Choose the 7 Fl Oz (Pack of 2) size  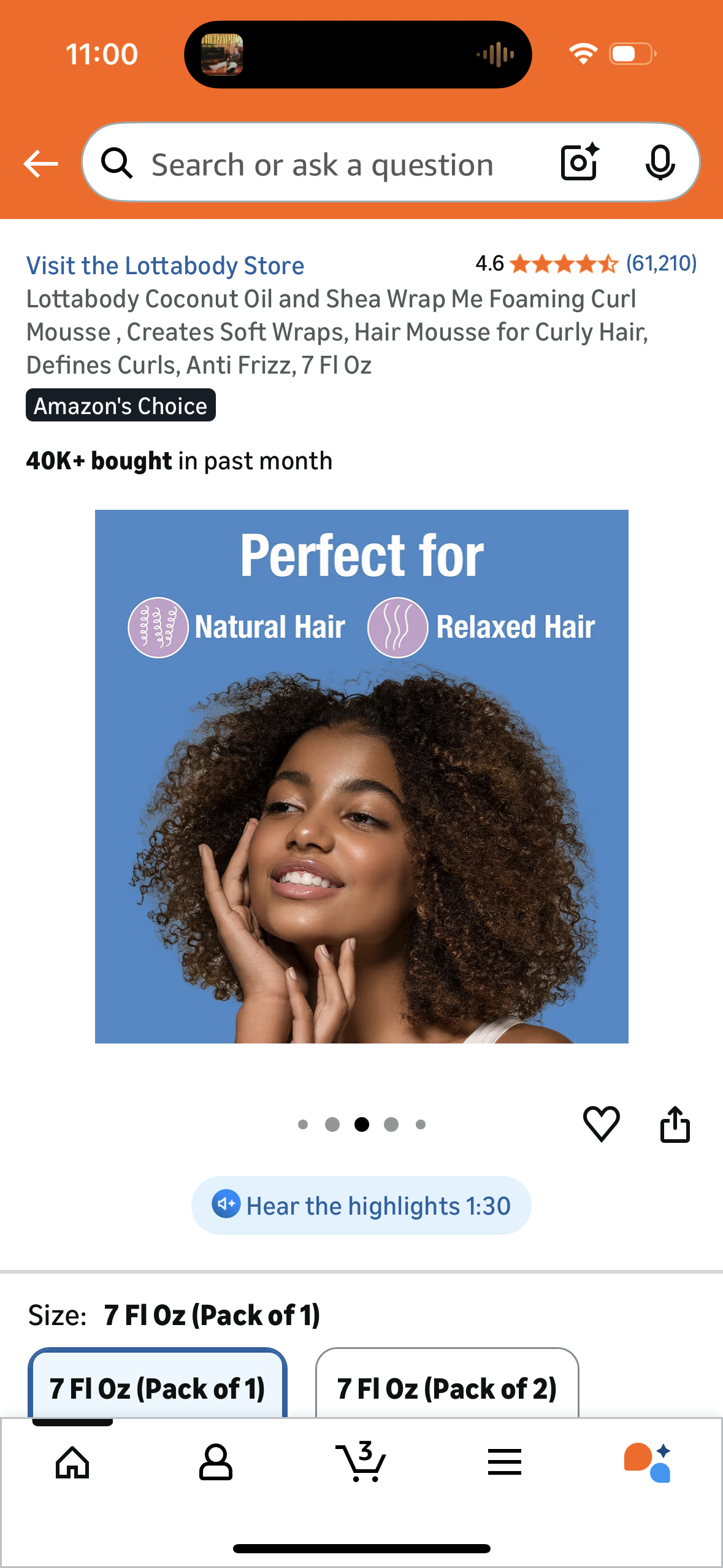click(x=446, y=1388)
